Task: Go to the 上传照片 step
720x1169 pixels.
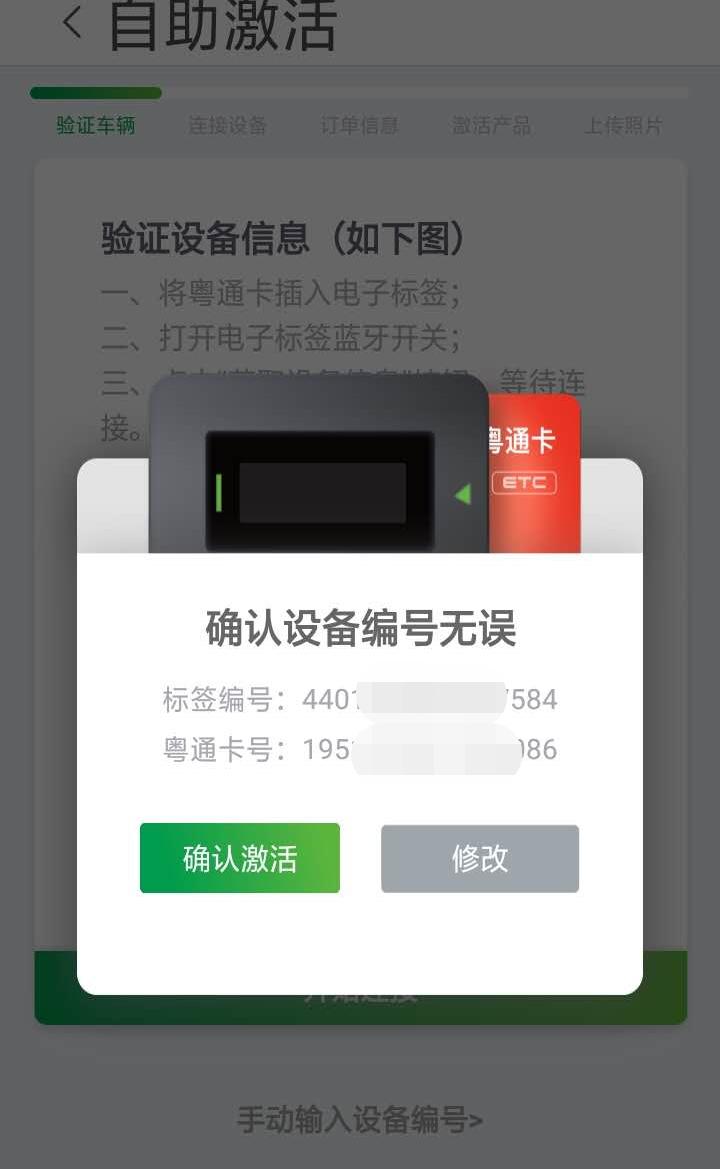Action: click(x=624, y=126)
